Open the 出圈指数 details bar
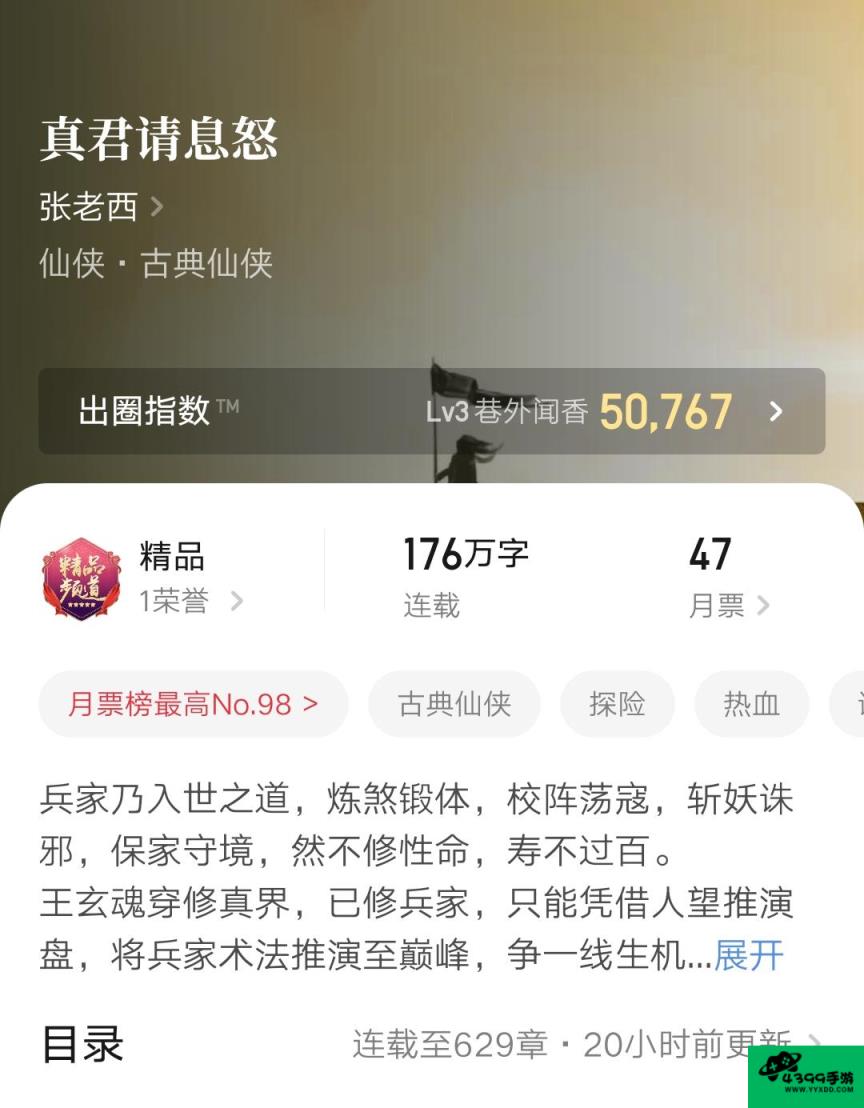The image size is (864, 1108). pos(431,411)
